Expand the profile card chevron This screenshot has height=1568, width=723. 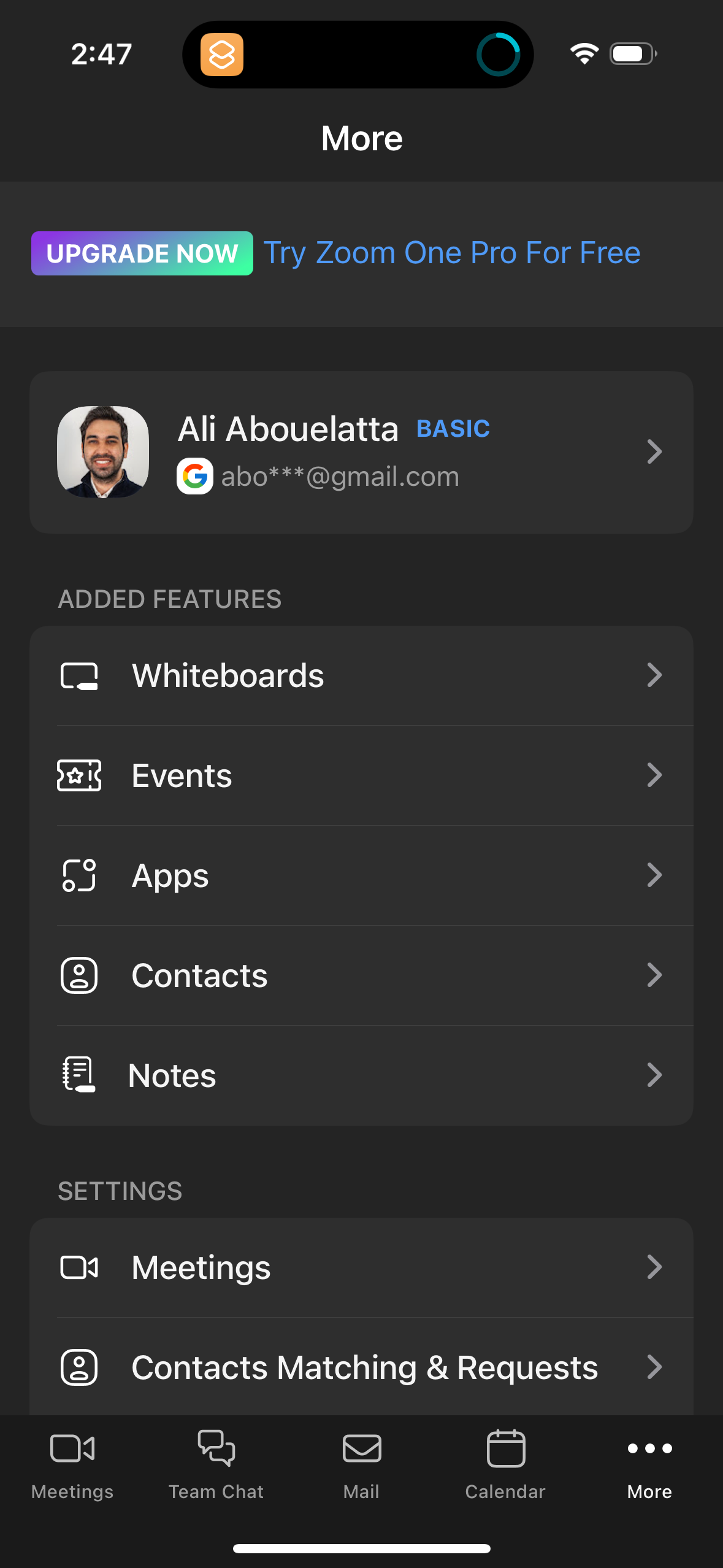pos(655,452)
